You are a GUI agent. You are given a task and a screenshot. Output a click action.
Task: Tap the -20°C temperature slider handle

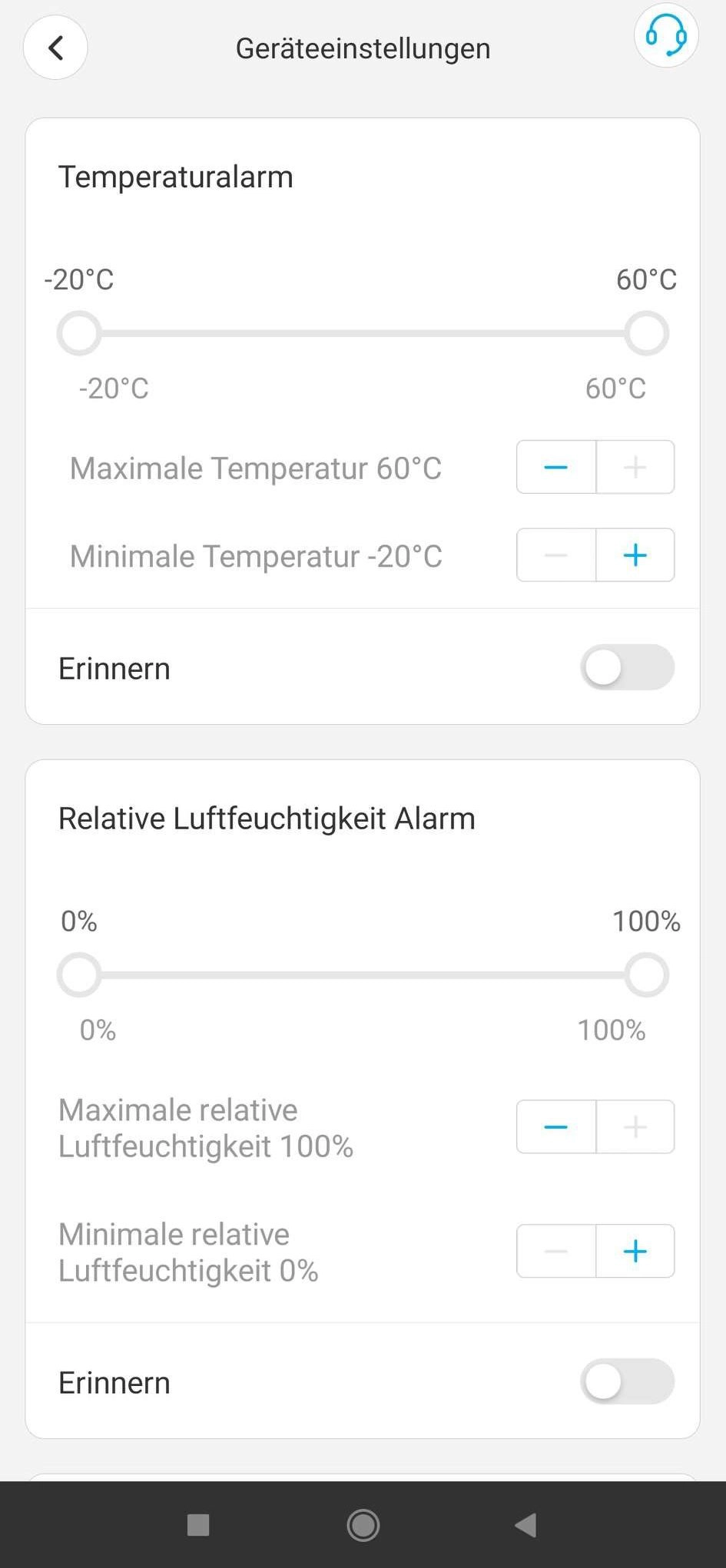(79, 333)
